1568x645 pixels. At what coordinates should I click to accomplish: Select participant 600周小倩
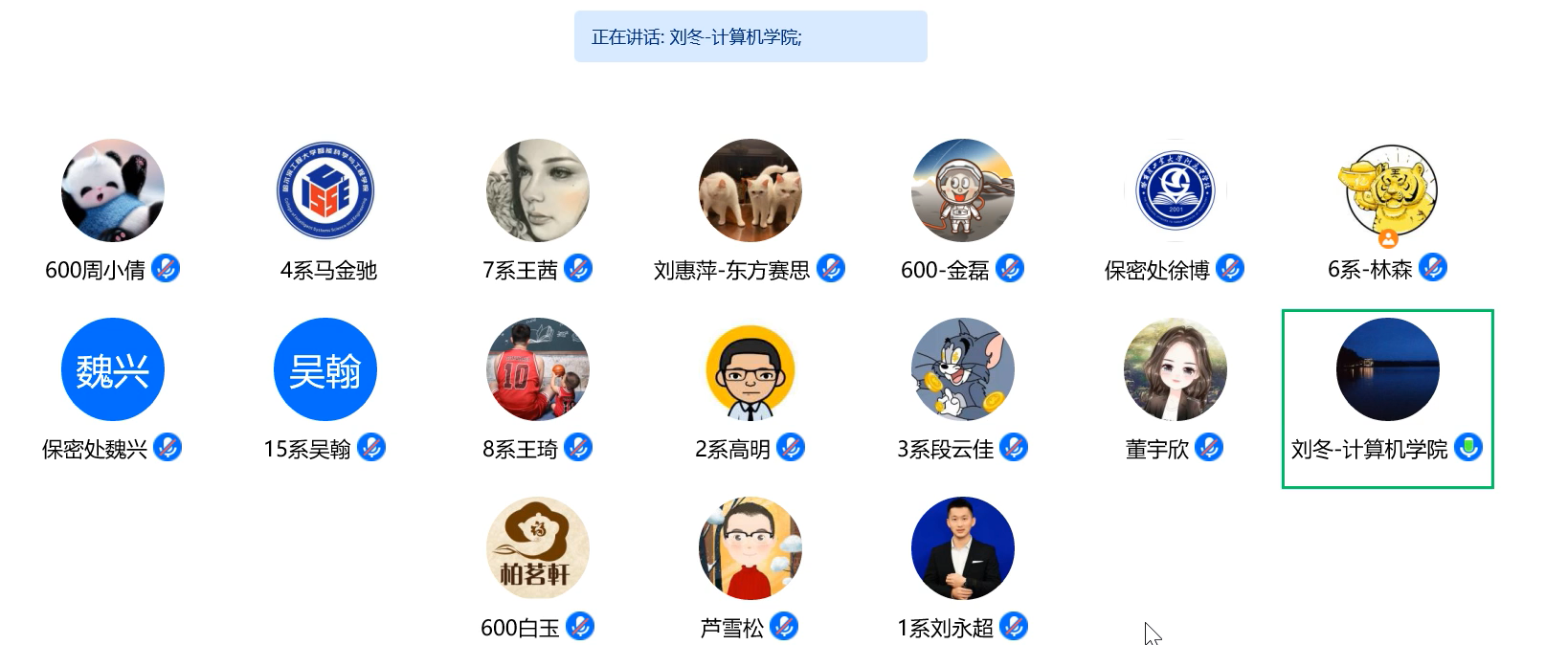point(113,191)
